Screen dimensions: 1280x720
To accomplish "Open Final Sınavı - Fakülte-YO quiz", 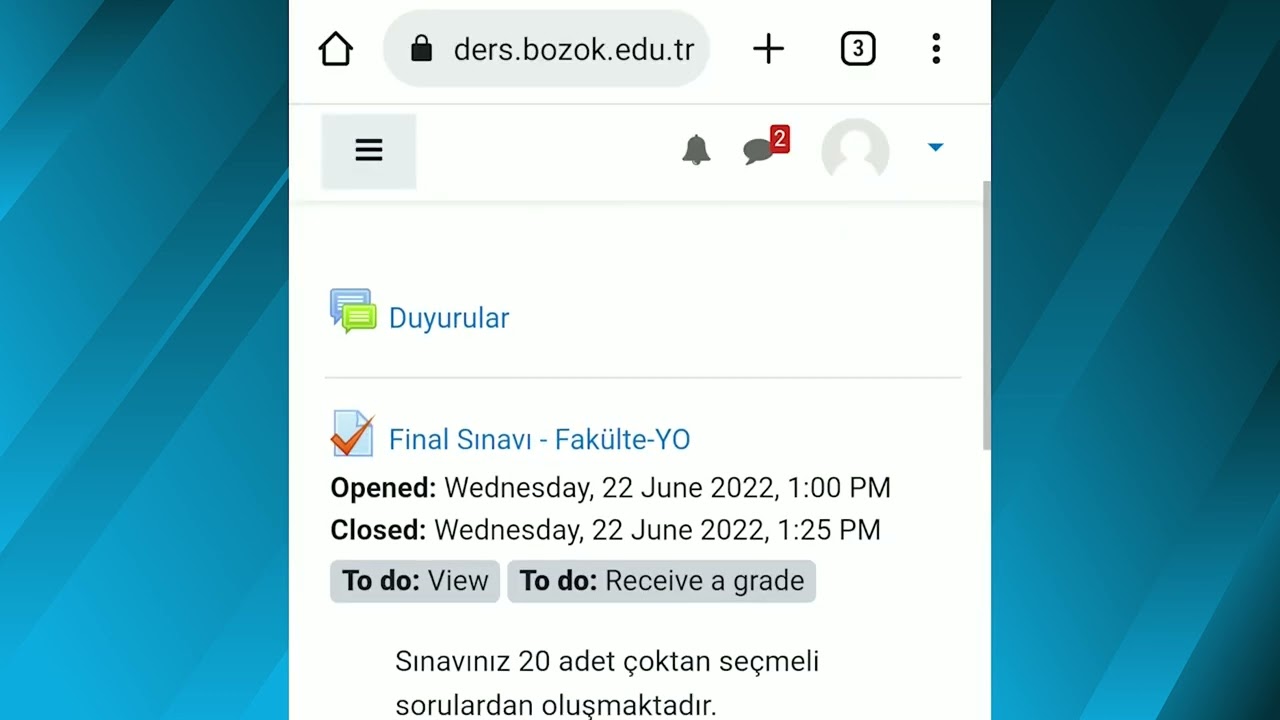I will pyautogui.click(x=539, y=439).
